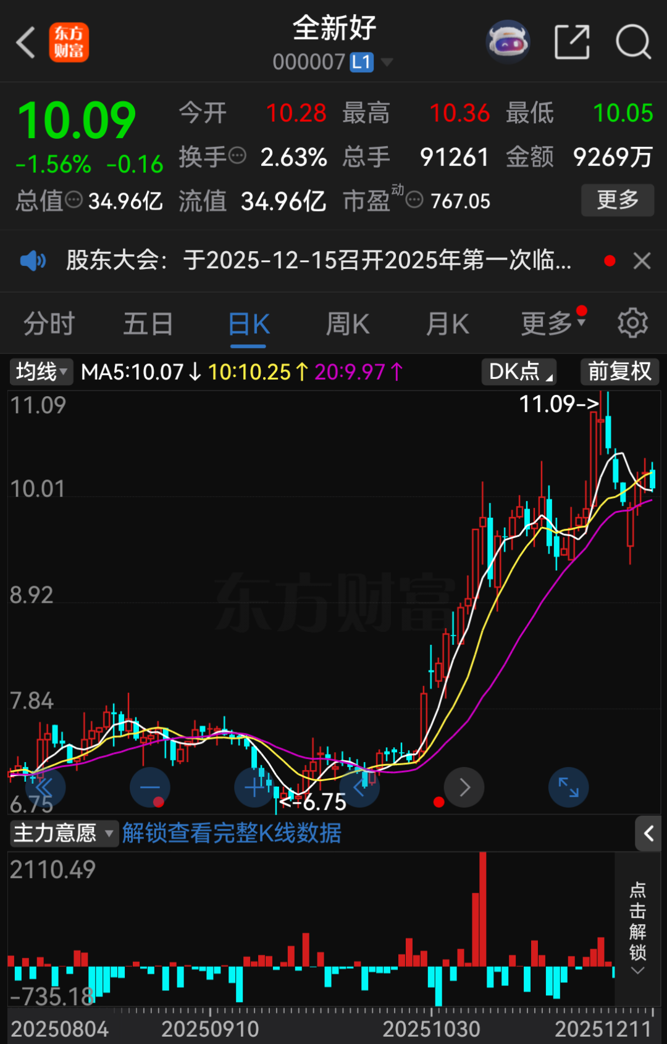Switch to the 分时 tab
667x1044 pixels.
pos(49,324)
